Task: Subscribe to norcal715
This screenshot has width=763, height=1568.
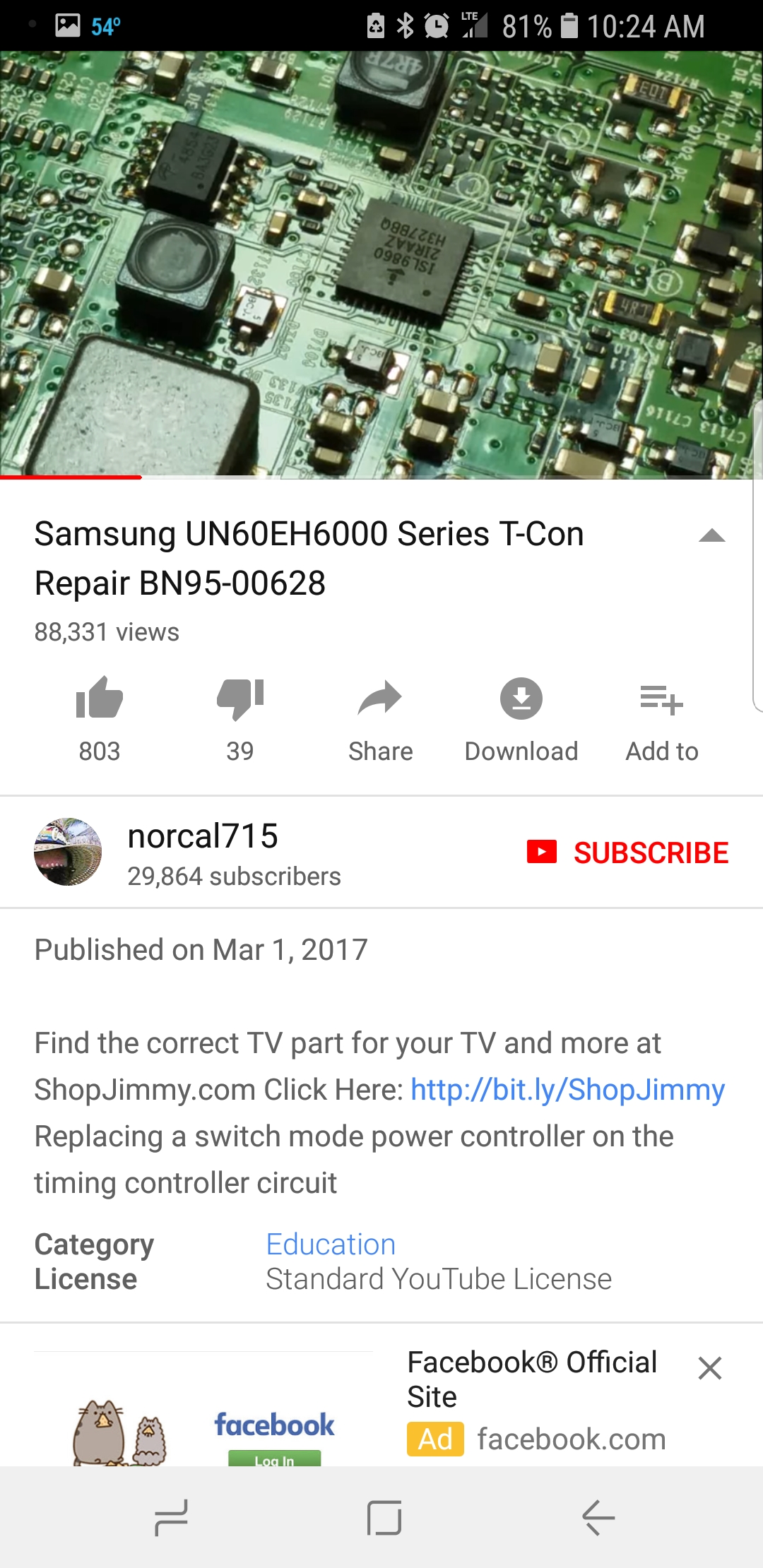Action: (628, 853)
